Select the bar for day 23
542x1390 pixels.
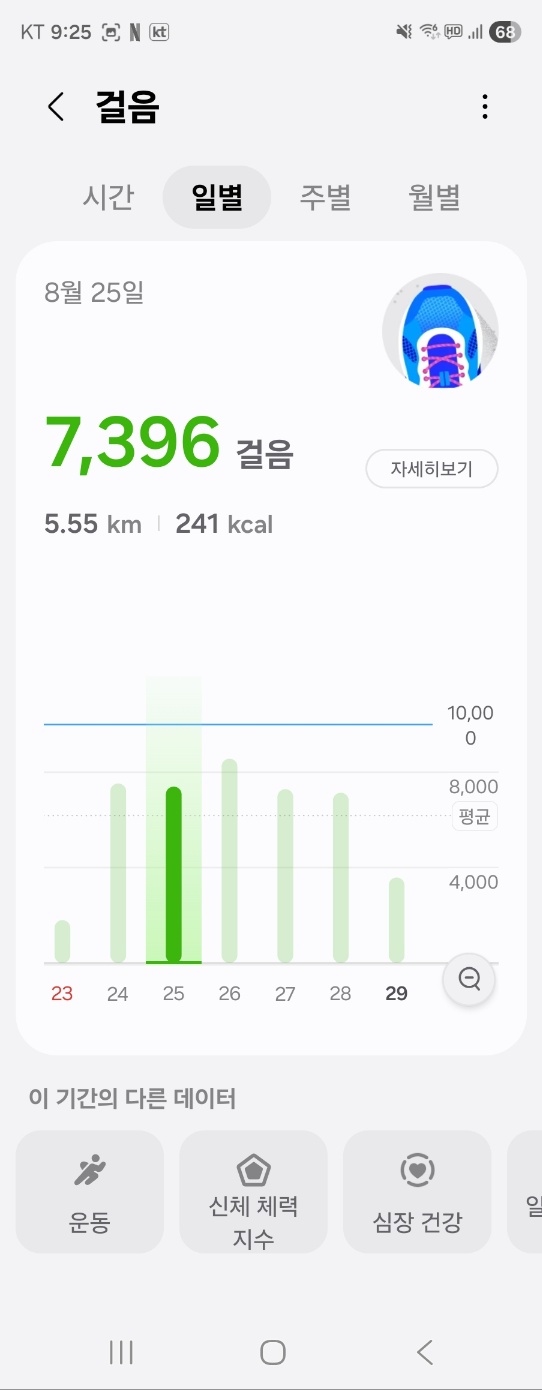click(x=62, y=941)
